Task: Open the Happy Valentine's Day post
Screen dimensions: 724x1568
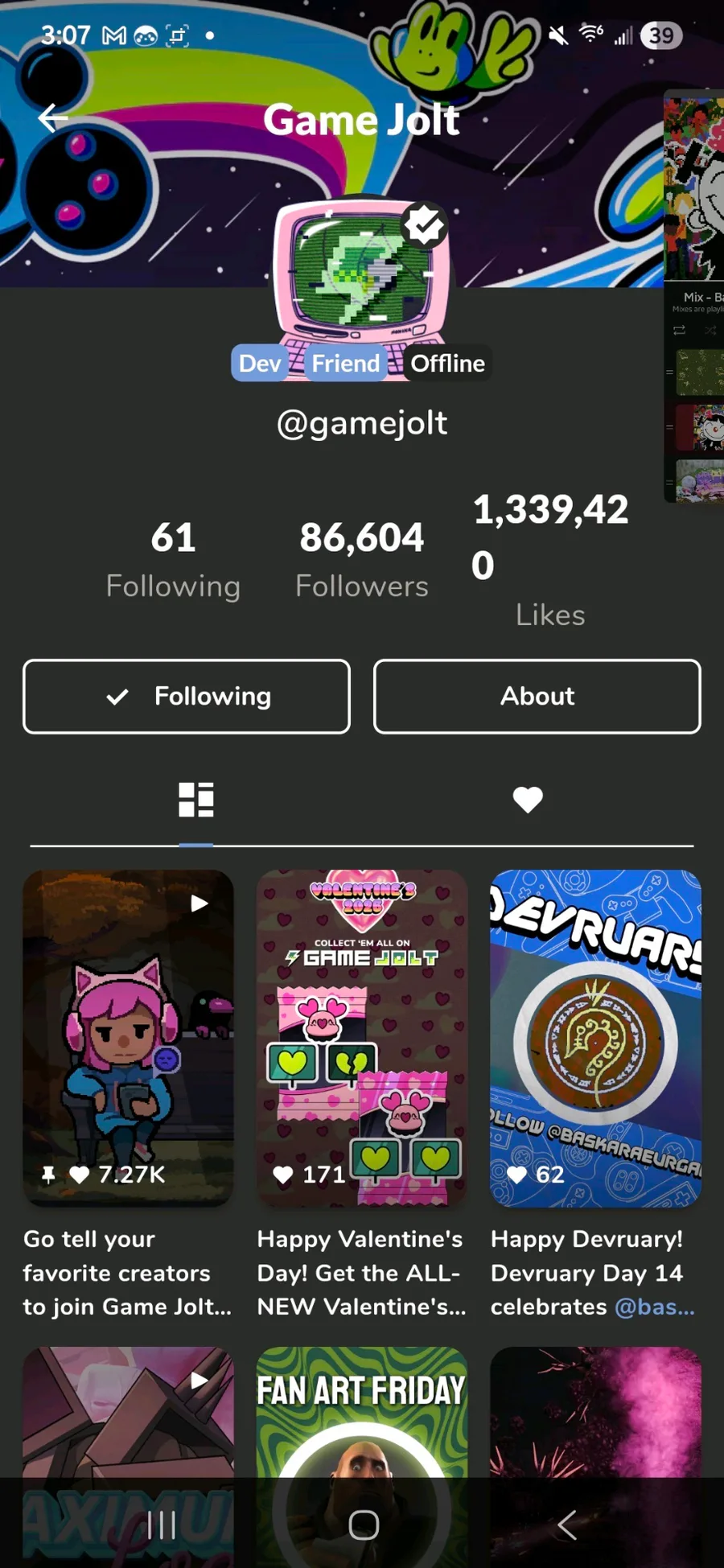Action: click(362, 1038)
